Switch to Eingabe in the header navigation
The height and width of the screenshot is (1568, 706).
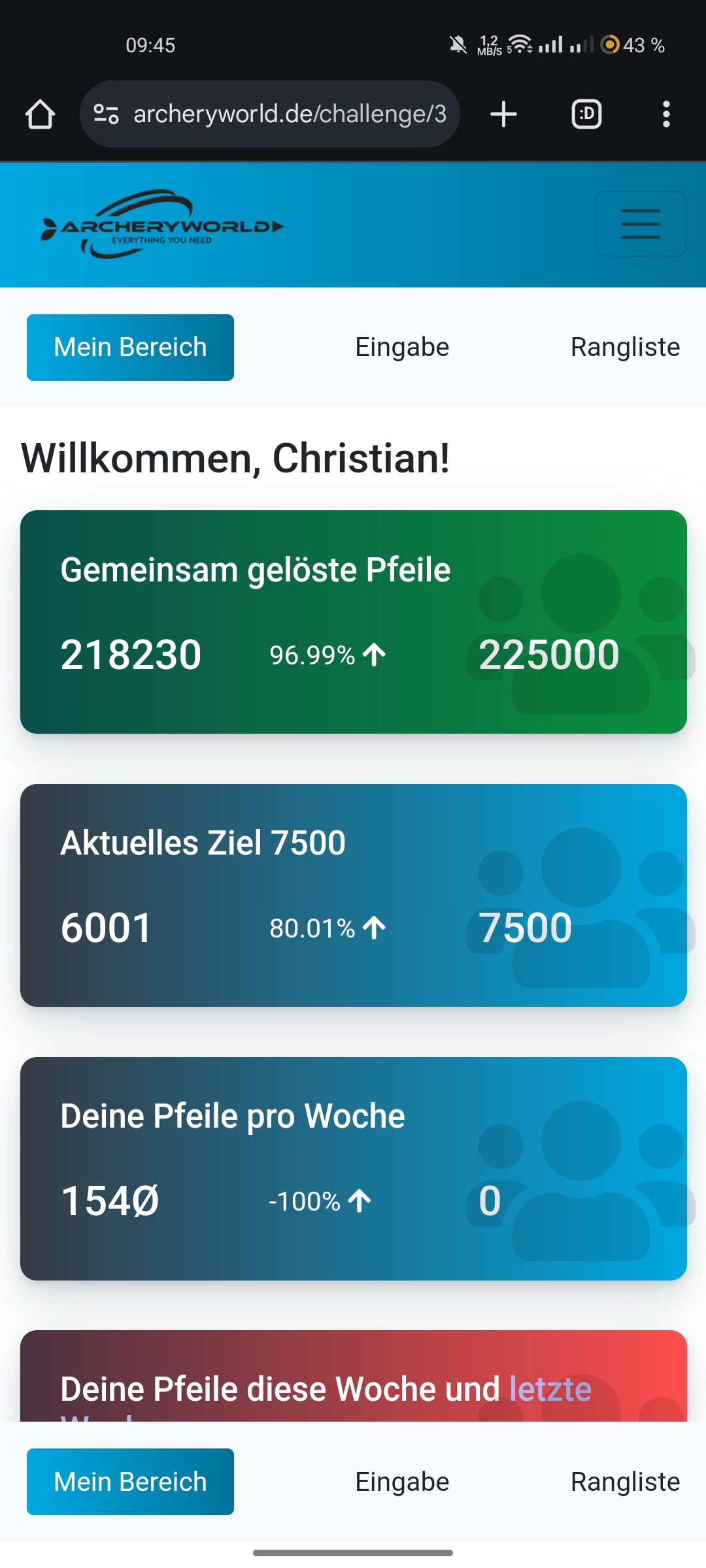[402, 348]
